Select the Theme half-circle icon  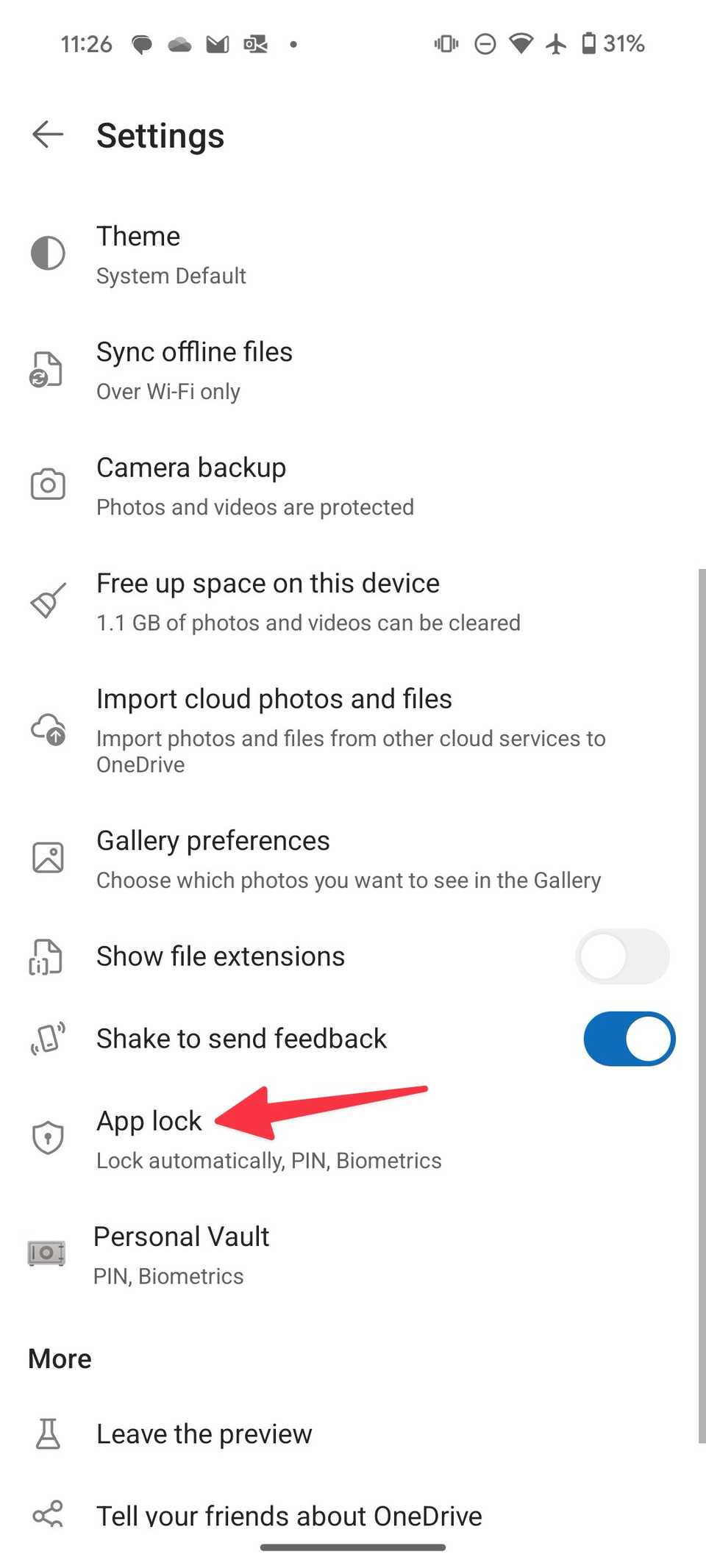click(x=47, y=254)
